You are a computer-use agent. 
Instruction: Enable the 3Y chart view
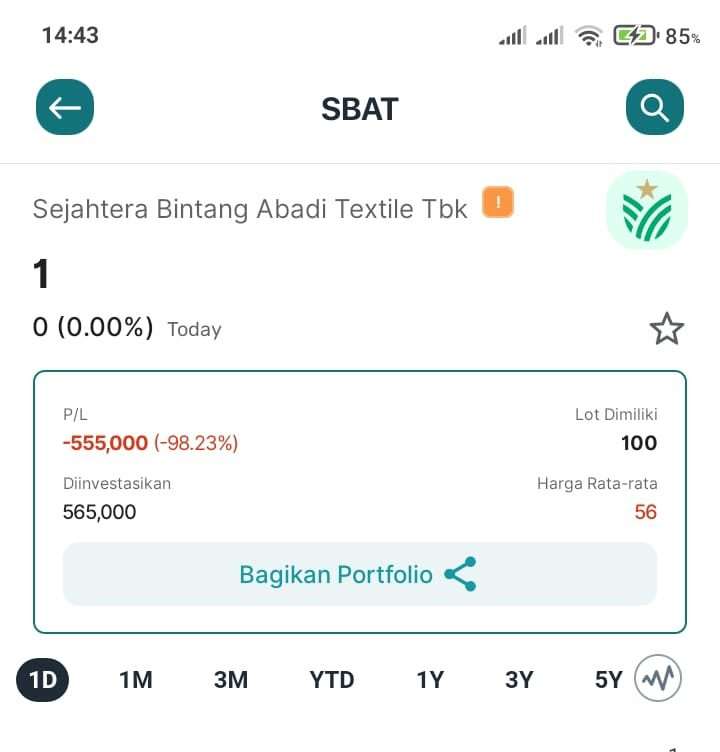519,679
